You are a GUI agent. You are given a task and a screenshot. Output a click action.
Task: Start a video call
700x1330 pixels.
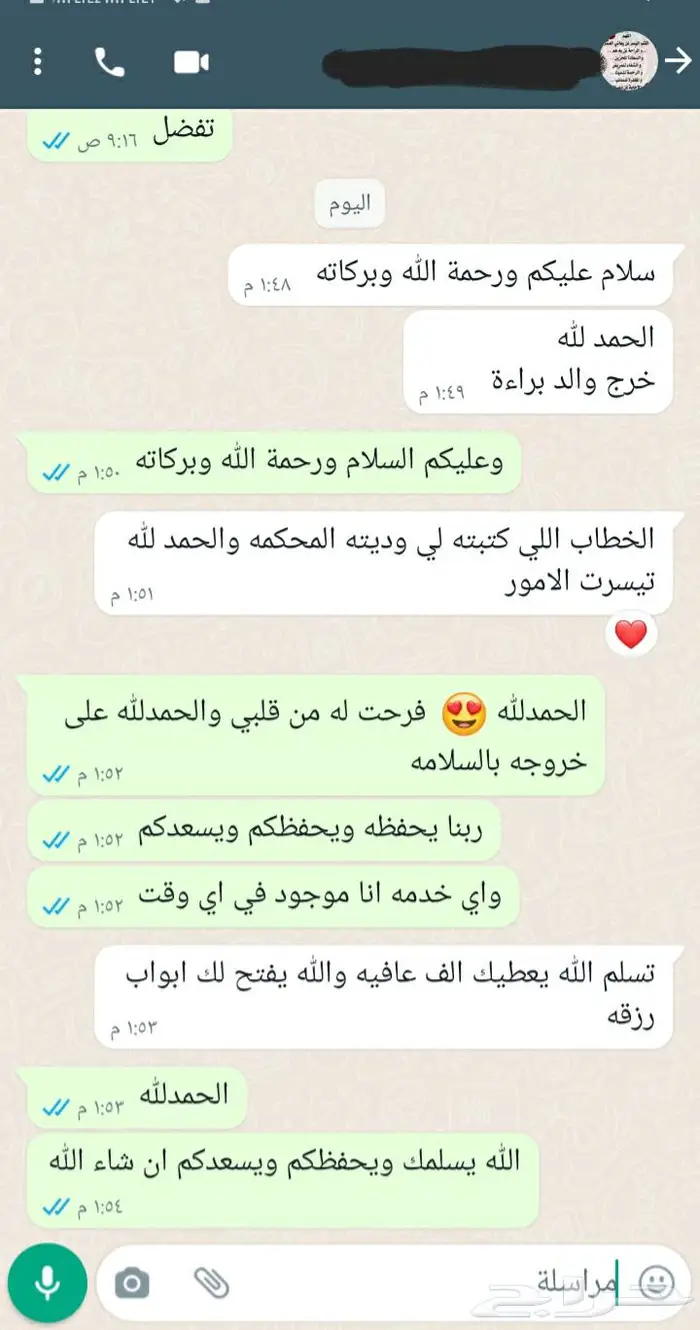[191, 62]
